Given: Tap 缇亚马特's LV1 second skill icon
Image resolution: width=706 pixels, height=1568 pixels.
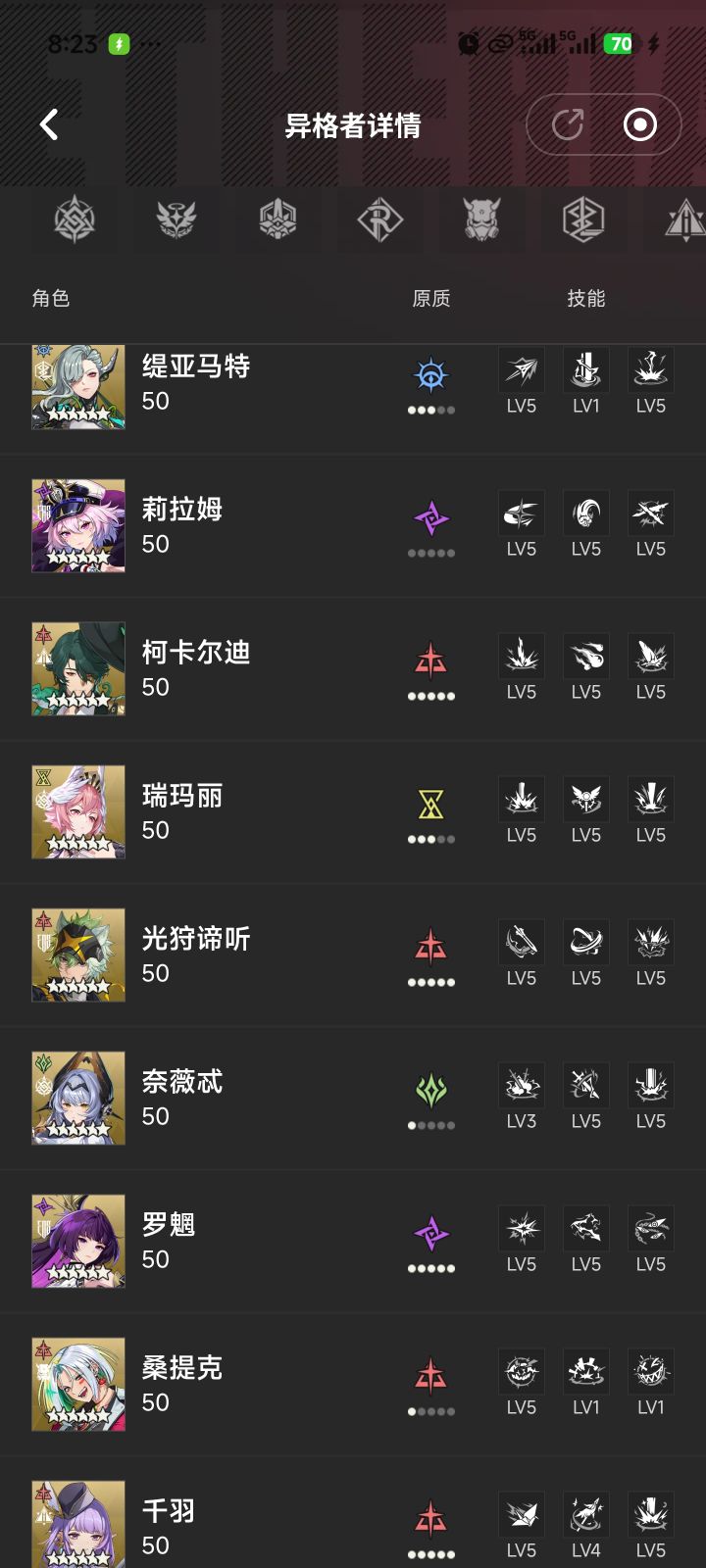Looking at the screenshot, I should click(585, 370).
